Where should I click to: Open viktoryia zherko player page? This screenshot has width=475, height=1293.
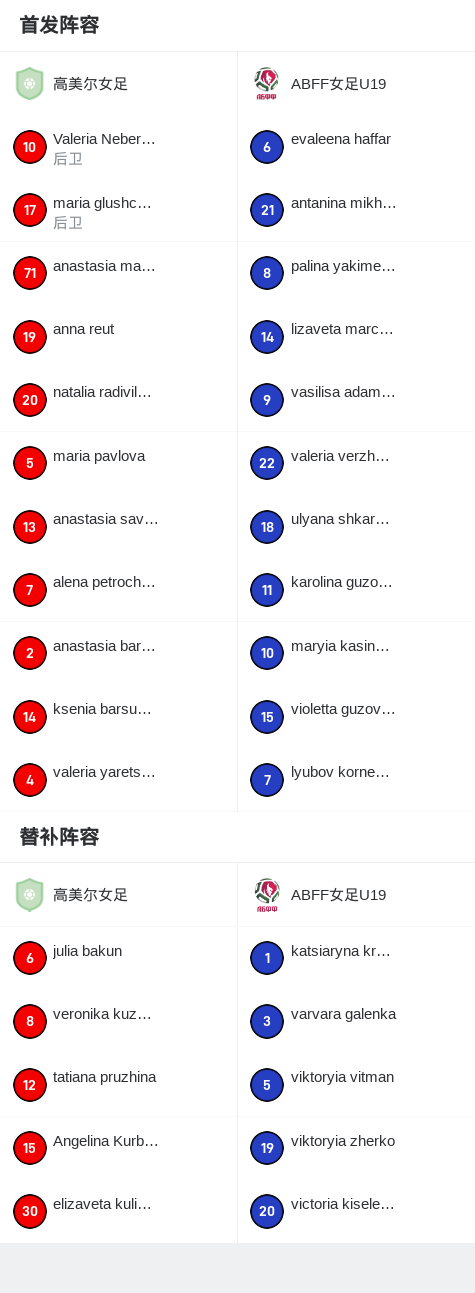point(356,1148)
